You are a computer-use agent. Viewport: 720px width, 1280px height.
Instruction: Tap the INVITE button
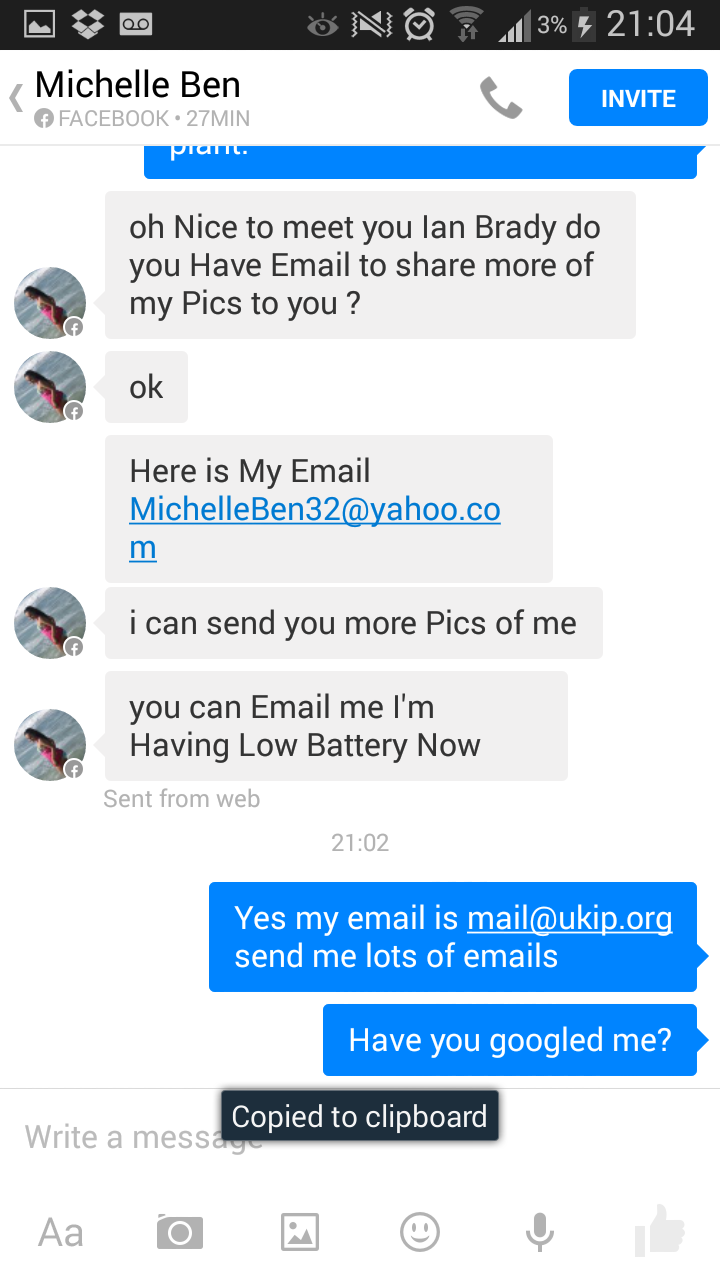pyautogui.click(x=638, y=98)
